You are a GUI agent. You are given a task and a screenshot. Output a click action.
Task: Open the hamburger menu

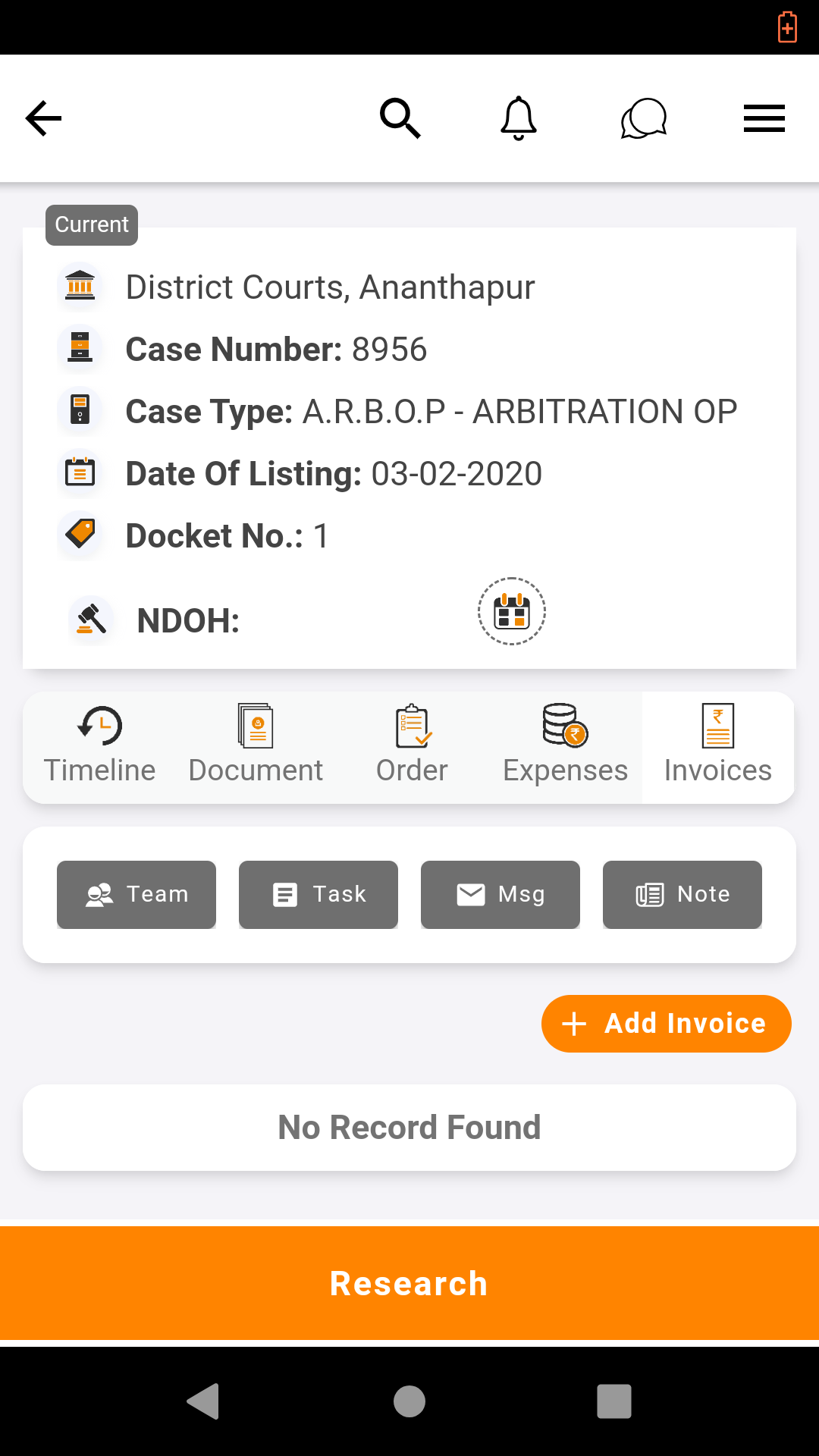(x=764, y=119)
